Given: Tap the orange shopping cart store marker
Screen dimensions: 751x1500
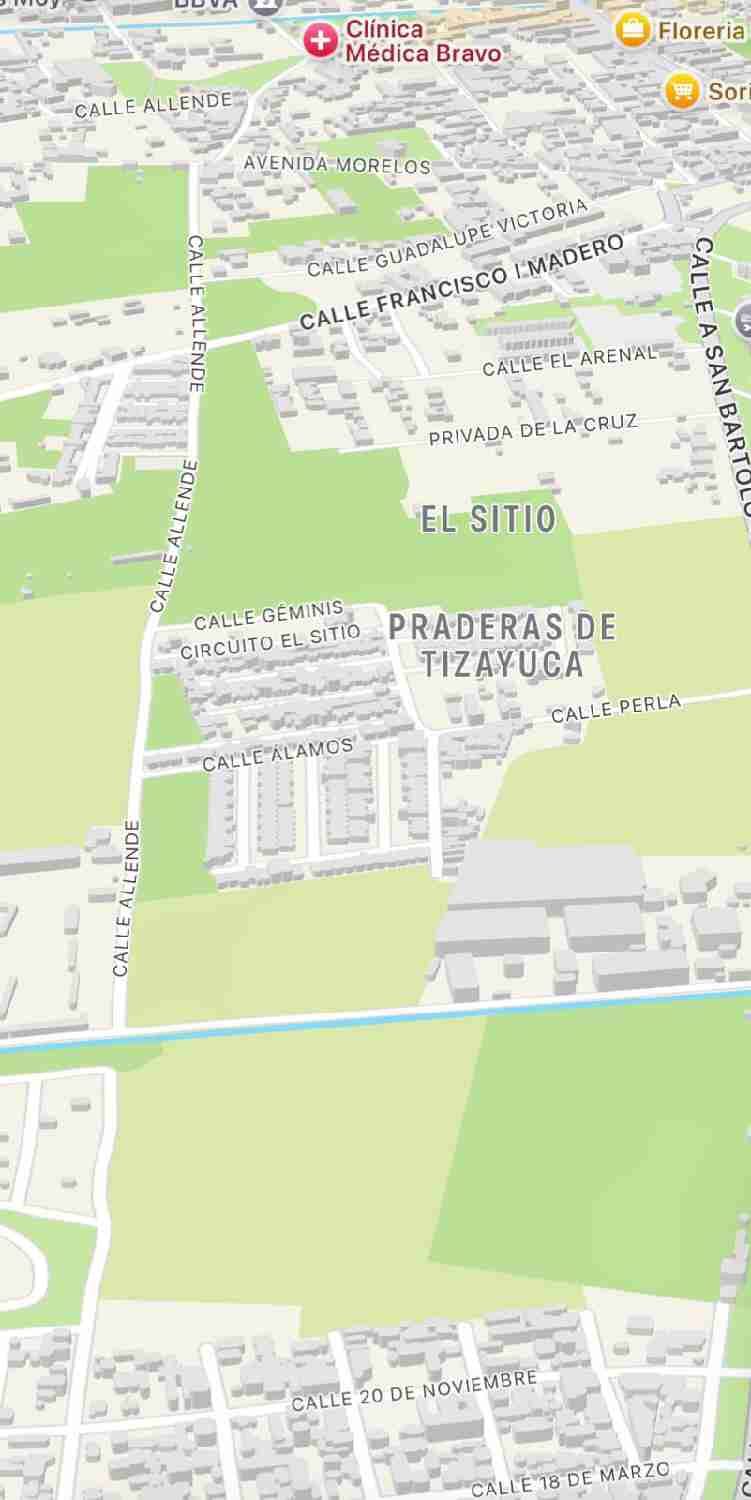Looking at the screenshot, I should tap(682, 91).
